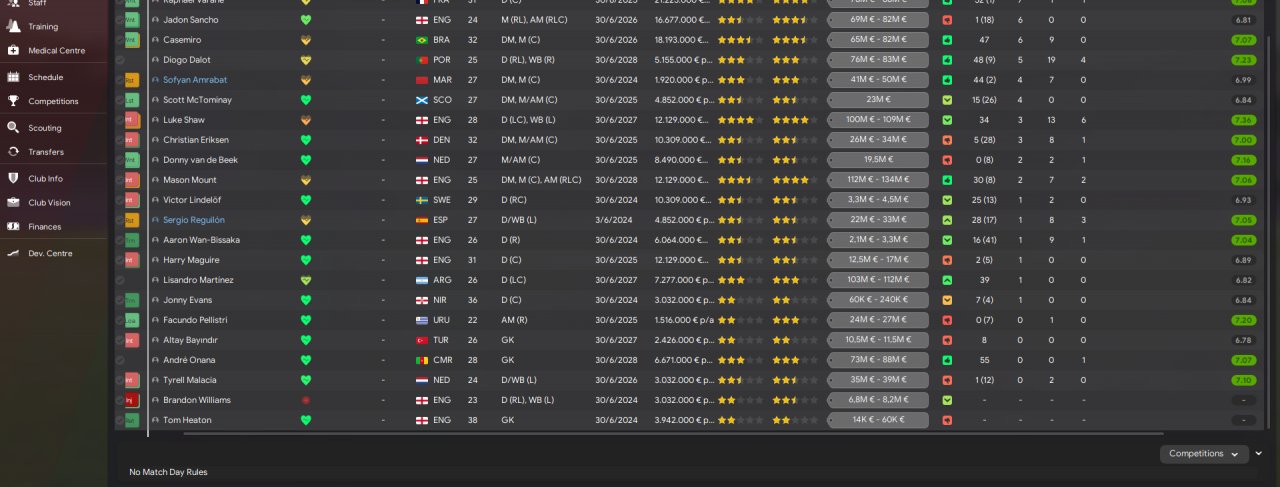This screenshot has width=1280, height=487.
Task: Open Club Info
Action: tap(46, 179)
